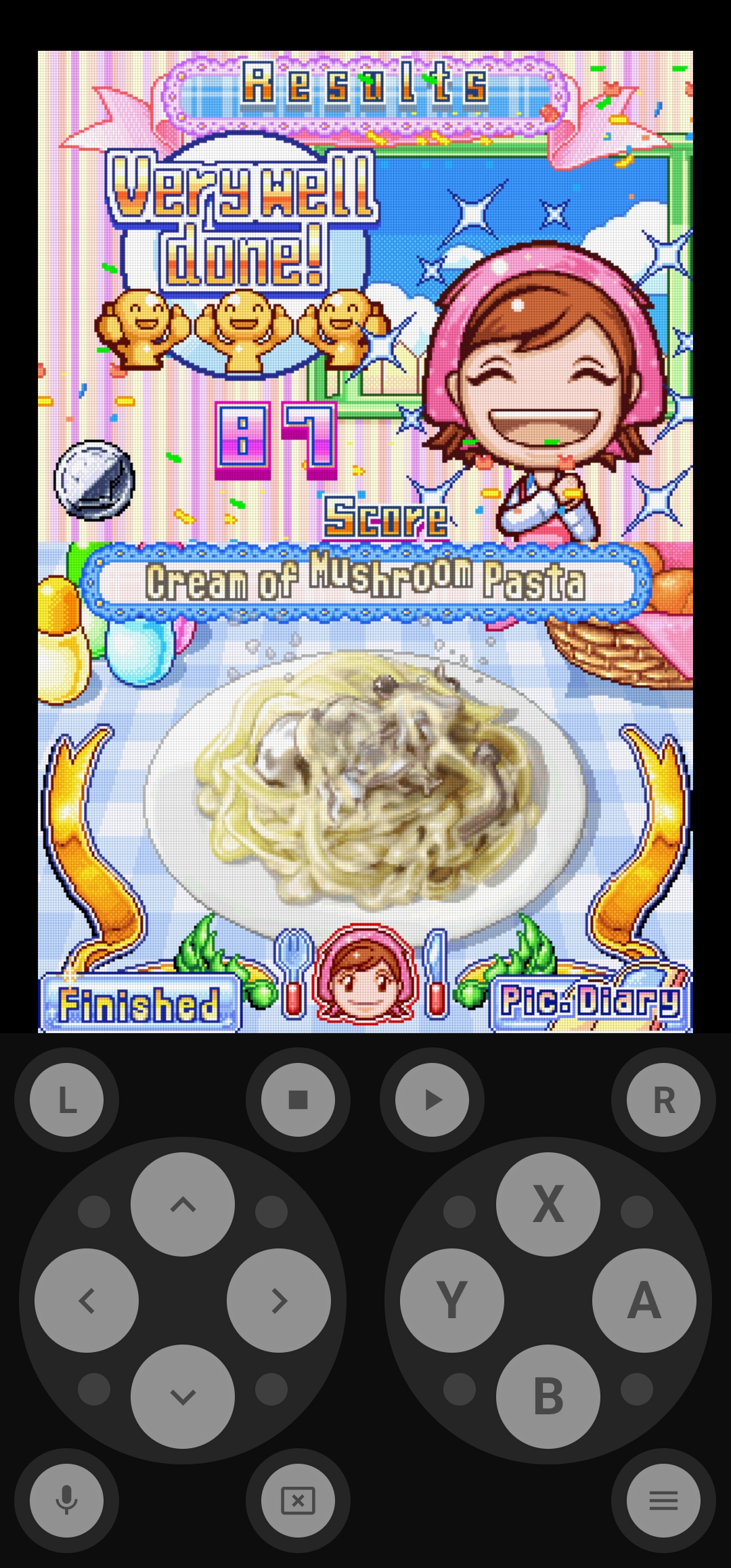Open the emulator hamburger menu
731x1568 pixels.
(x=663, y=1501)
